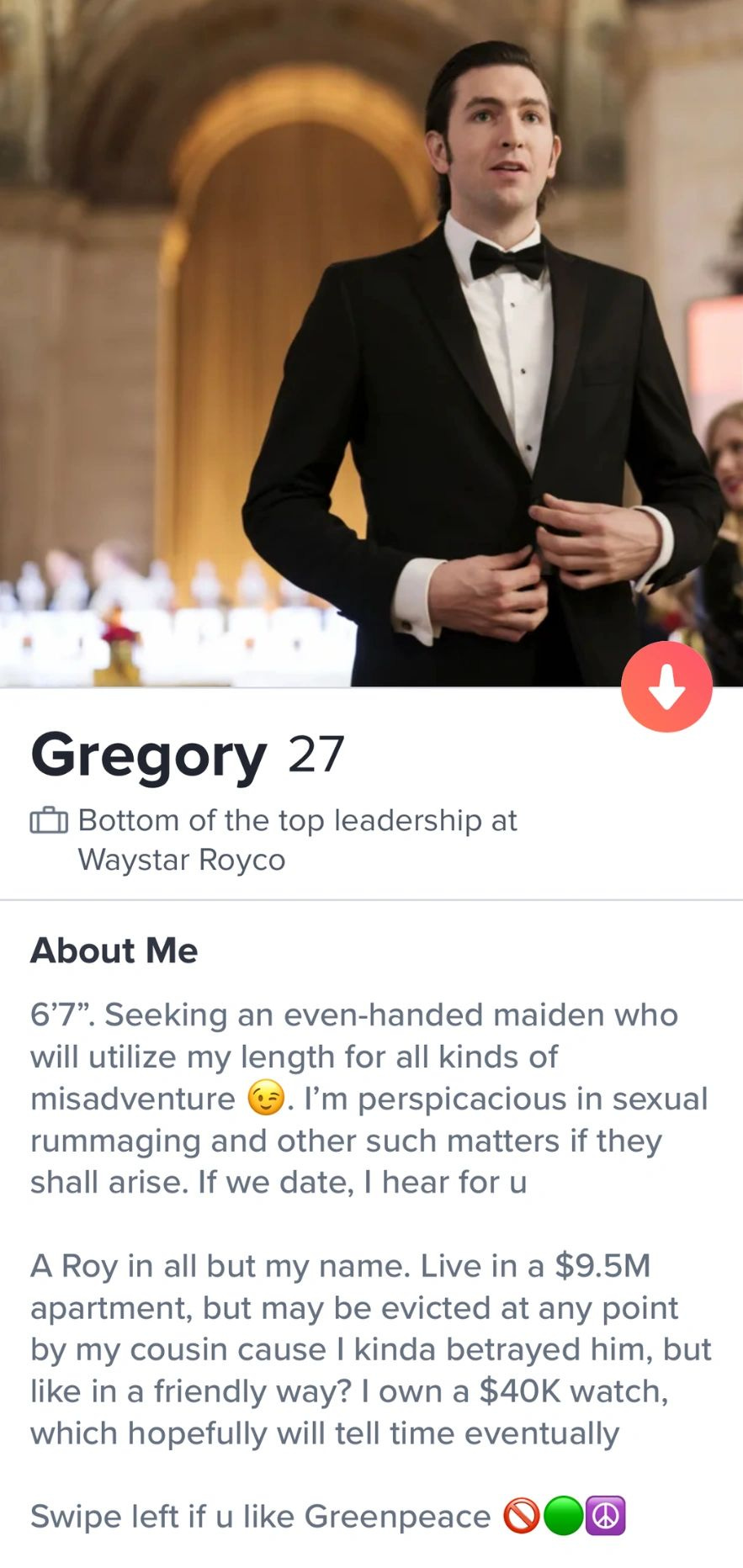Collapse the profile with the red down arrow
Image resolution: width=743 pixels, height=1568 pixels.
(x=666, y=686)
